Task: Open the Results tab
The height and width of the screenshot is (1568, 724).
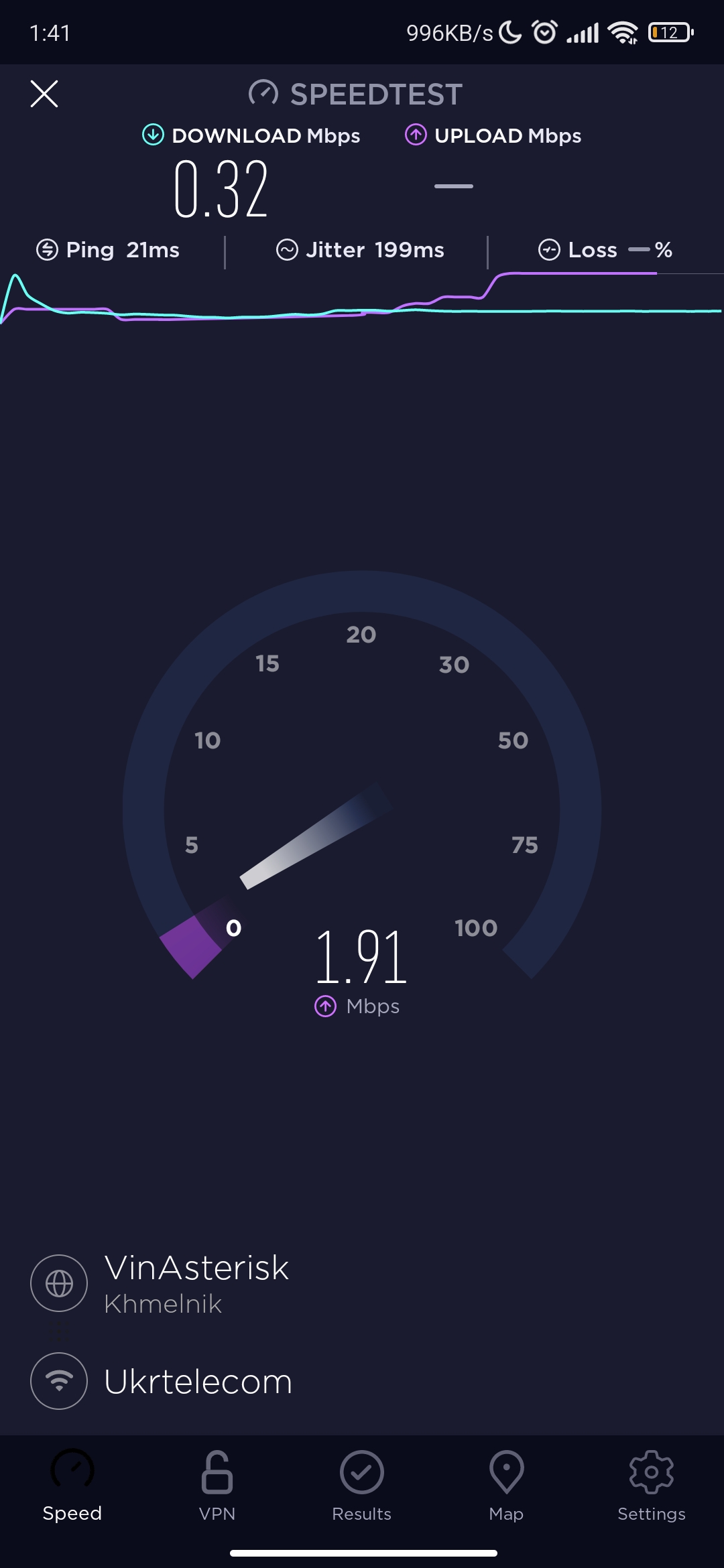Action: click(x=361, y=1485)
